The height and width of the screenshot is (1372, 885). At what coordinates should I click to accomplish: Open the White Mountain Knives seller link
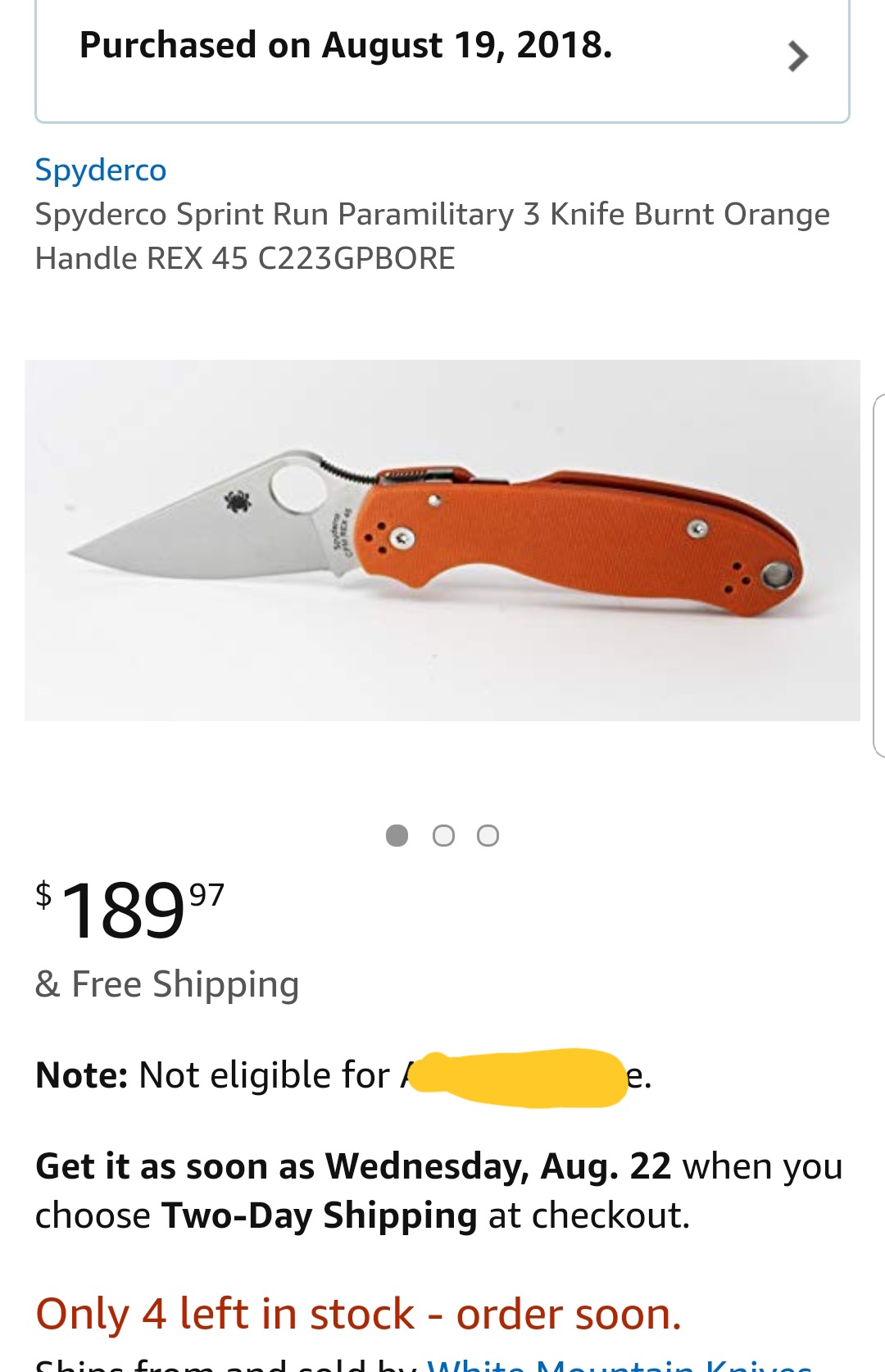point(619,1364)
